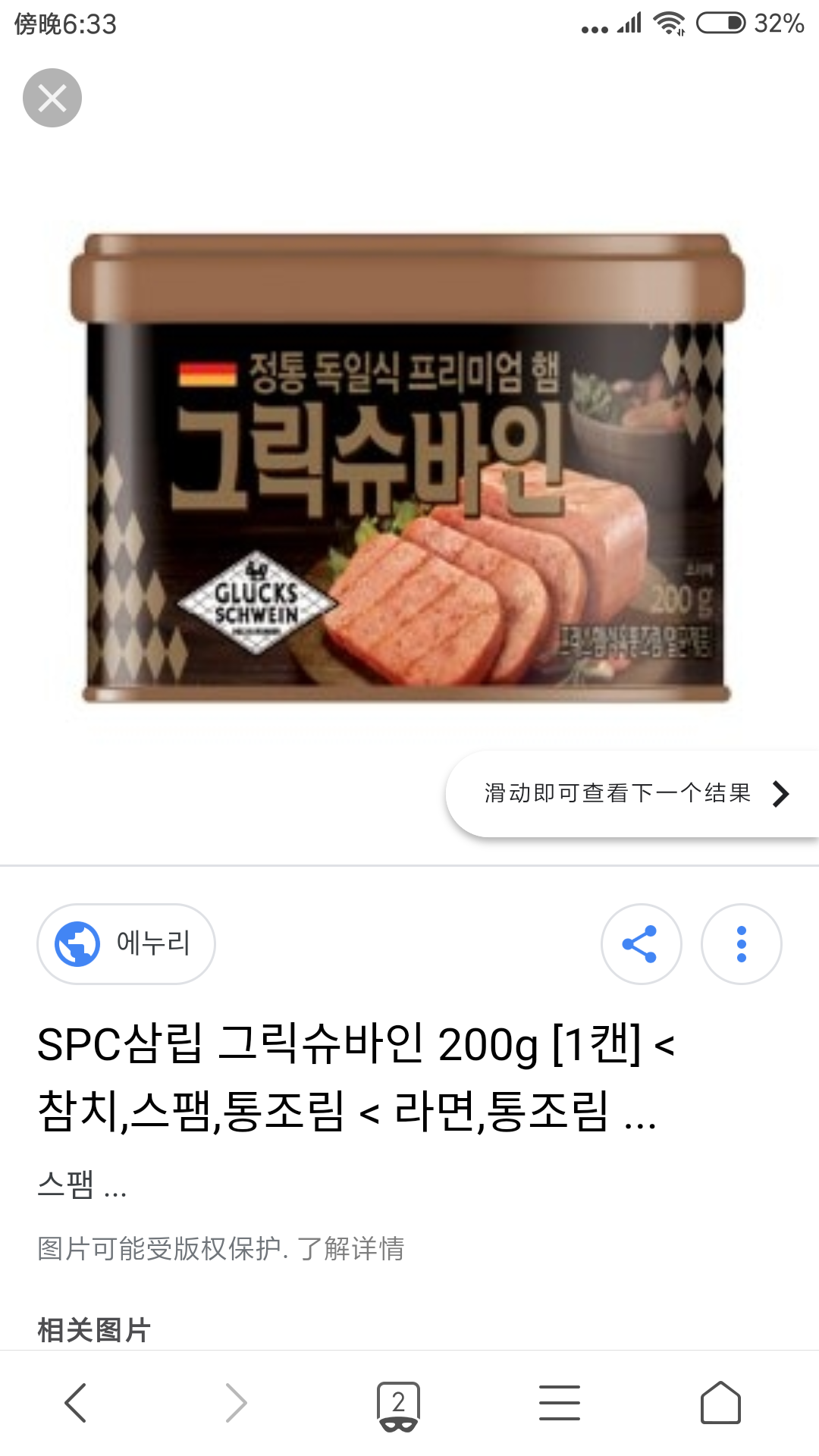
Task: Share this image result
Action: [x=641, y=944]
